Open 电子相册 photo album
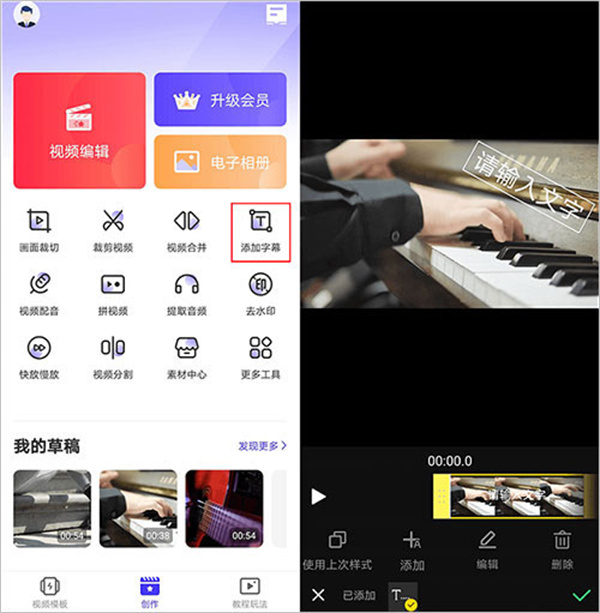Viewport: 600px width, 613px height. pyautogui.click(x=220, y=162)
